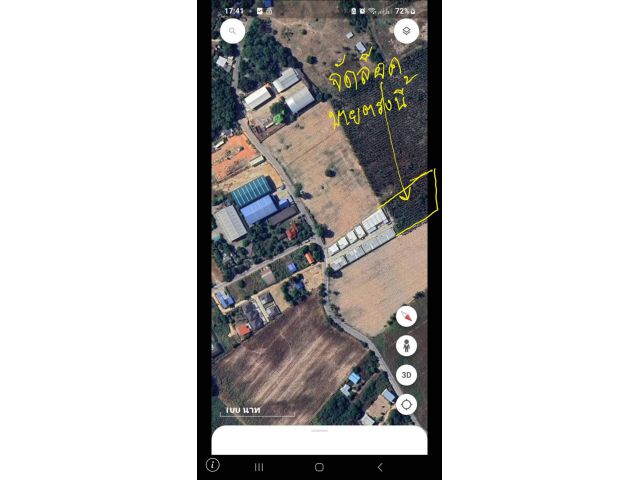
Task: Center the map on my location
Action: pos(406,405)
